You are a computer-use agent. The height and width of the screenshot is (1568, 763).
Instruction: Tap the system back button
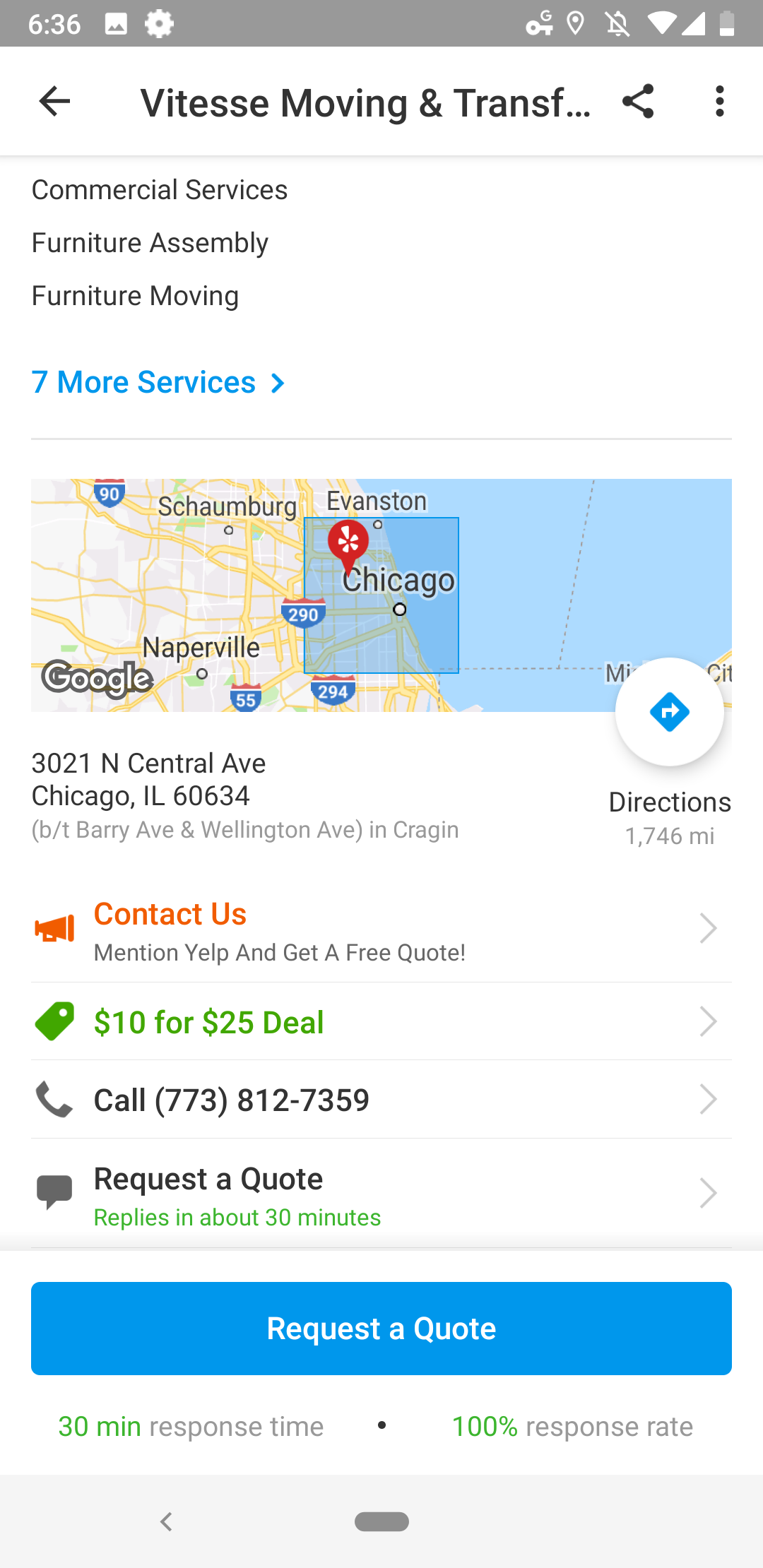[x=167, y=1521]
